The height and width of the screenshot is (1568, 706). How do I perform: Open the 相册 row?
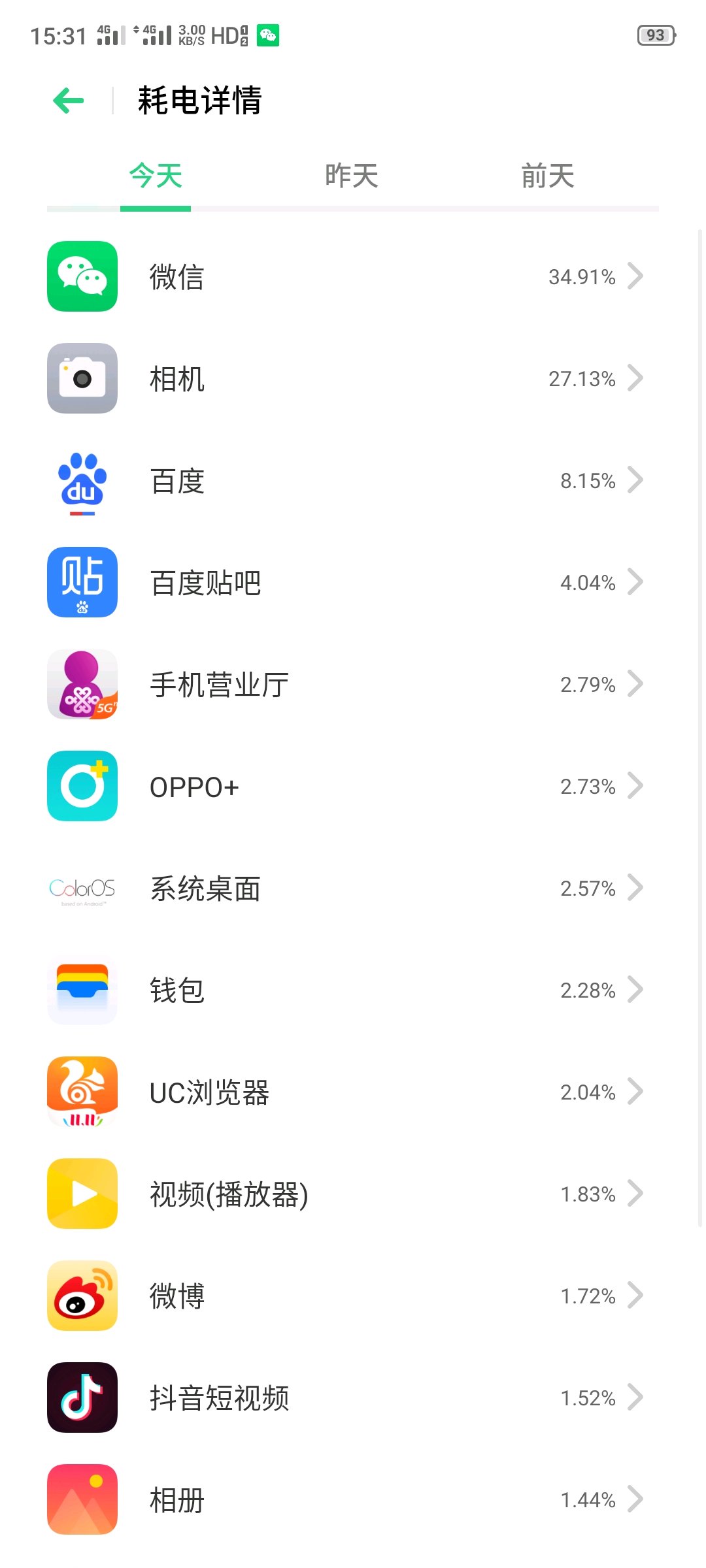[x=353, y=1499]
